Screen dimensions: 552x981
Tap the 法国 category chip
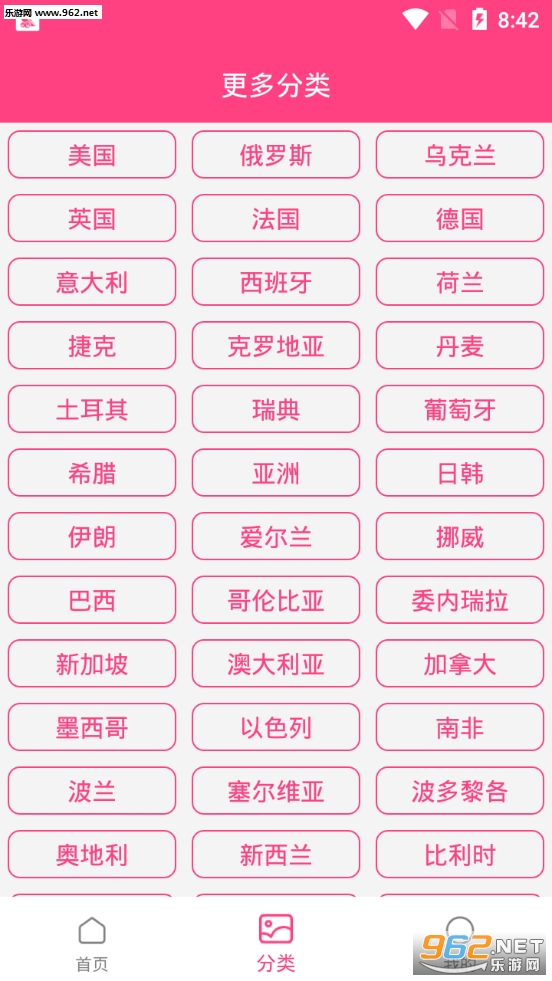click(276, 218)
